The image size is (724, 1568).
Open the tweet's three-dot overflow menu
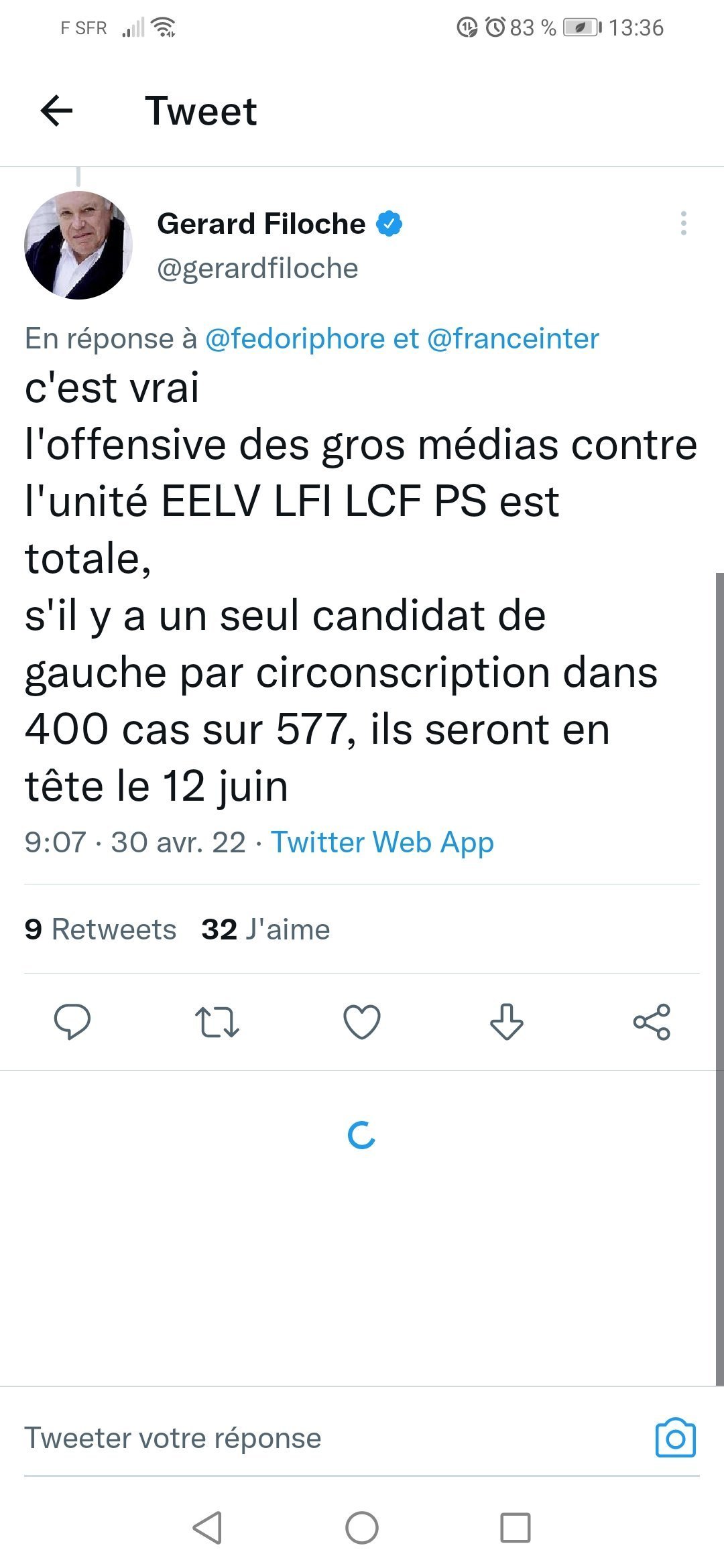pos(683,223)
